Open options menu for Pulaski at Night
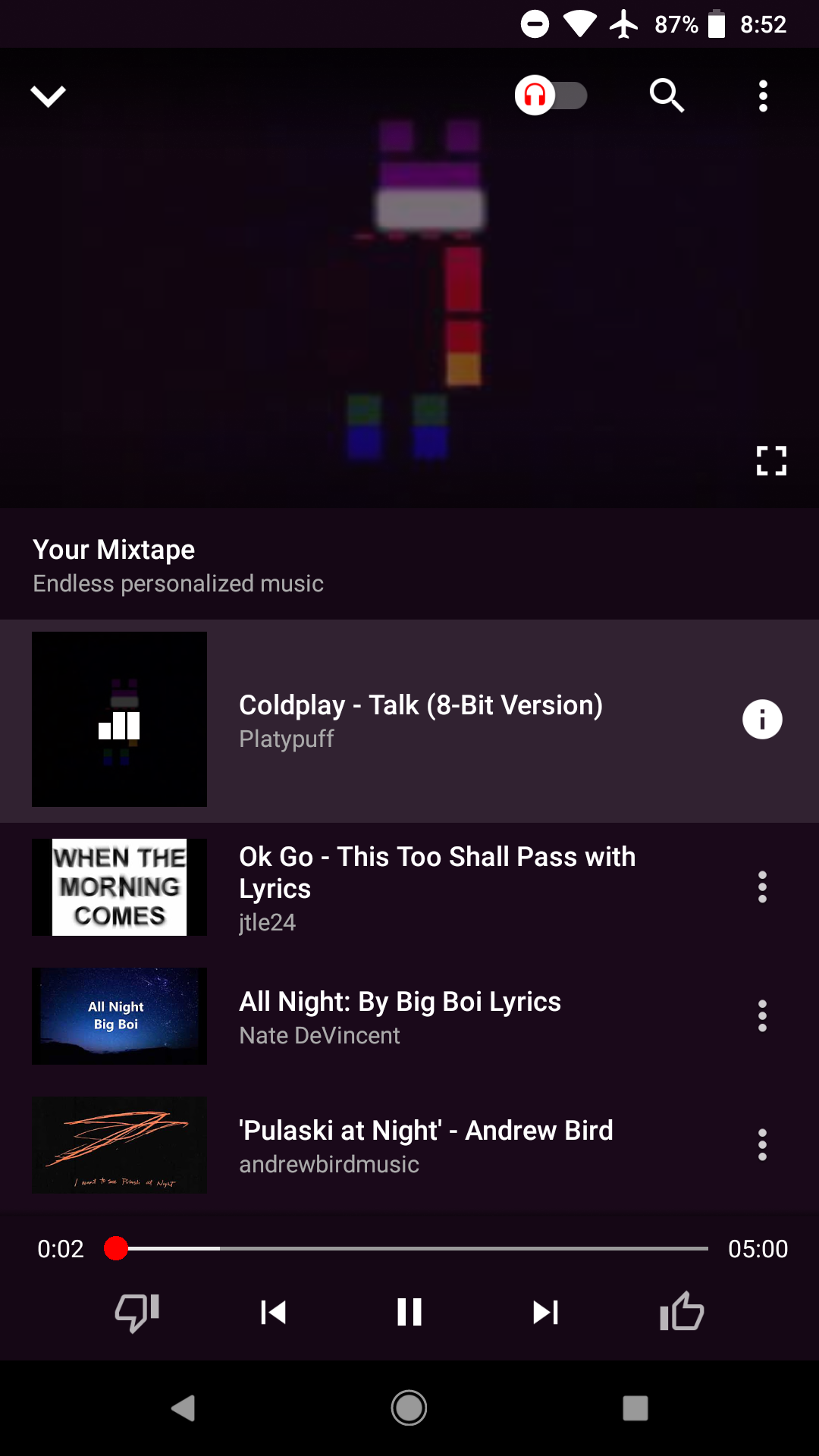 761,1145
